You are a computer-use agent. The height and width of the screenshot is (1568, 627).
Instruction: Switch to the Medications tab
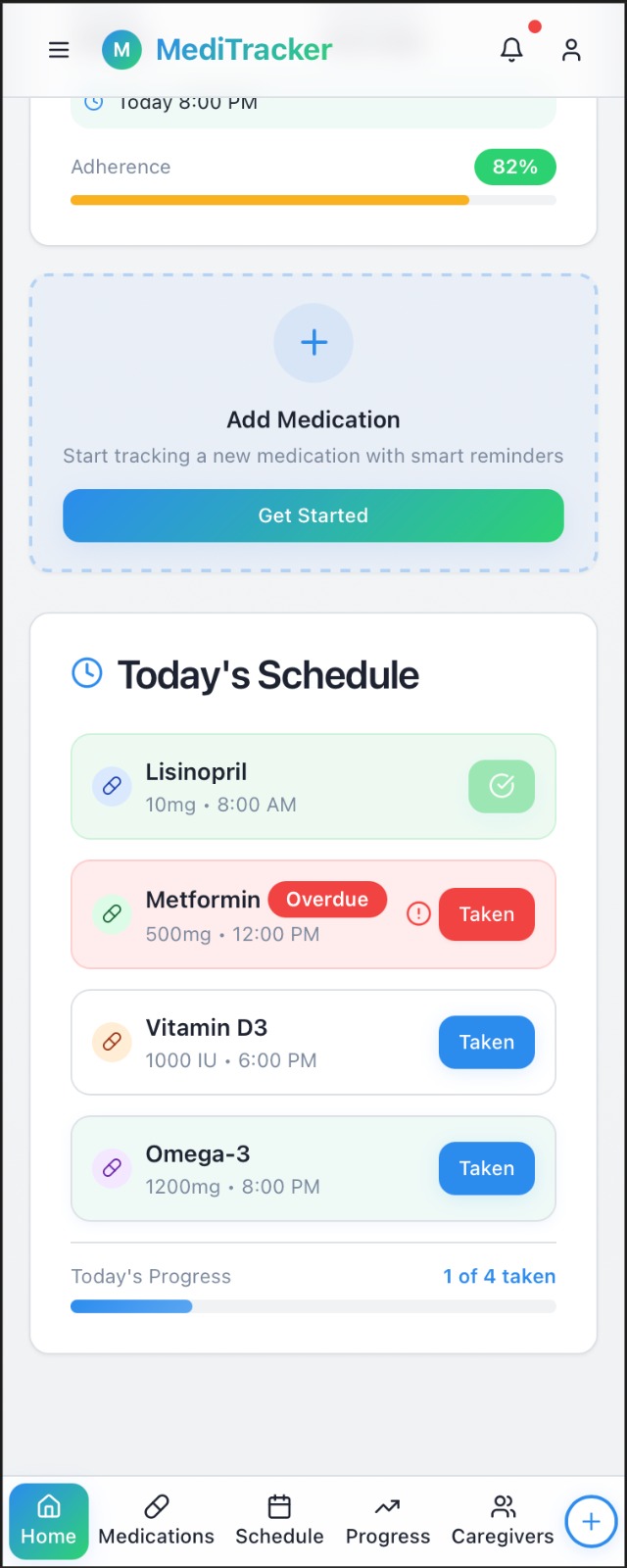pyautogui.click(x=157, y=1521)
